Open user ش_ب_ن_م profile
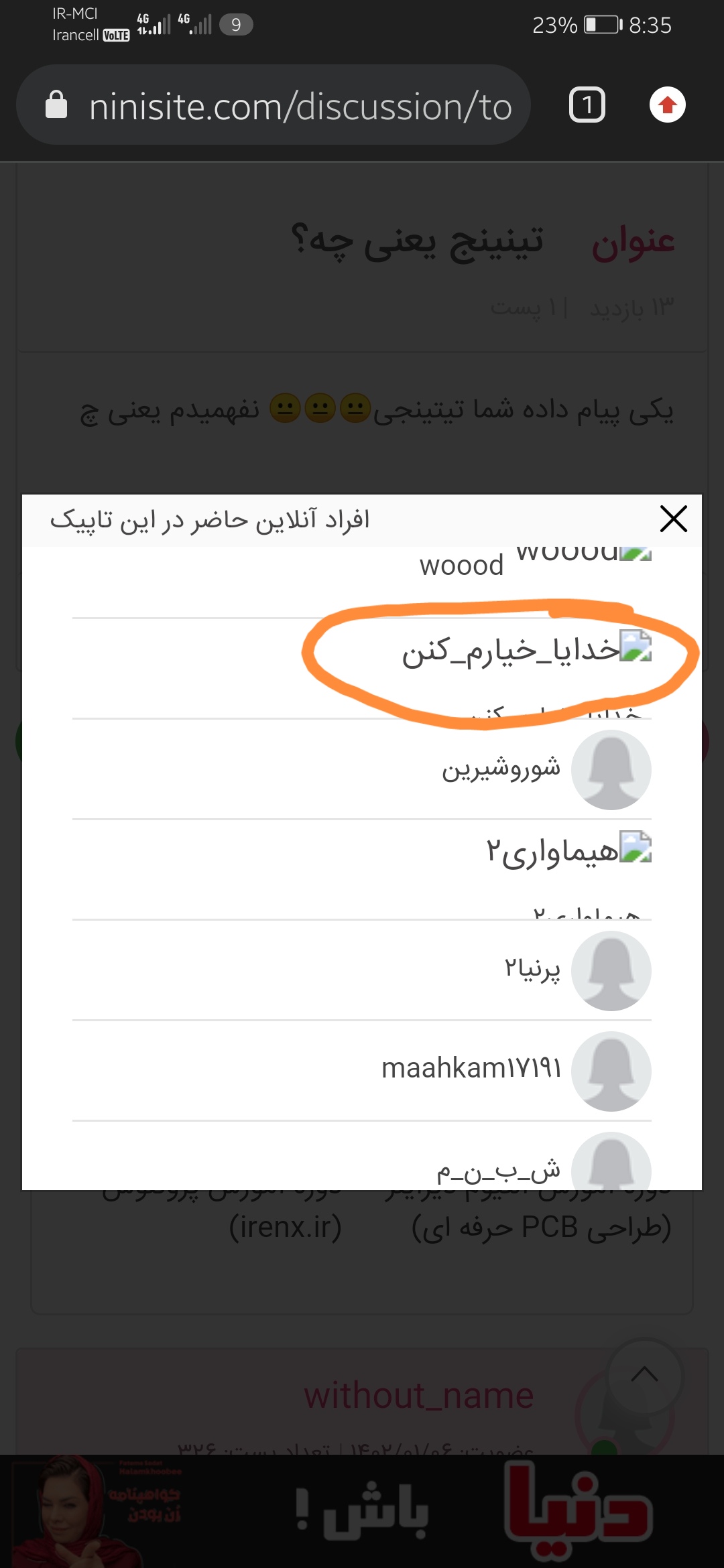Viewport: 724px width, 1568px height. pos(499,1169)
